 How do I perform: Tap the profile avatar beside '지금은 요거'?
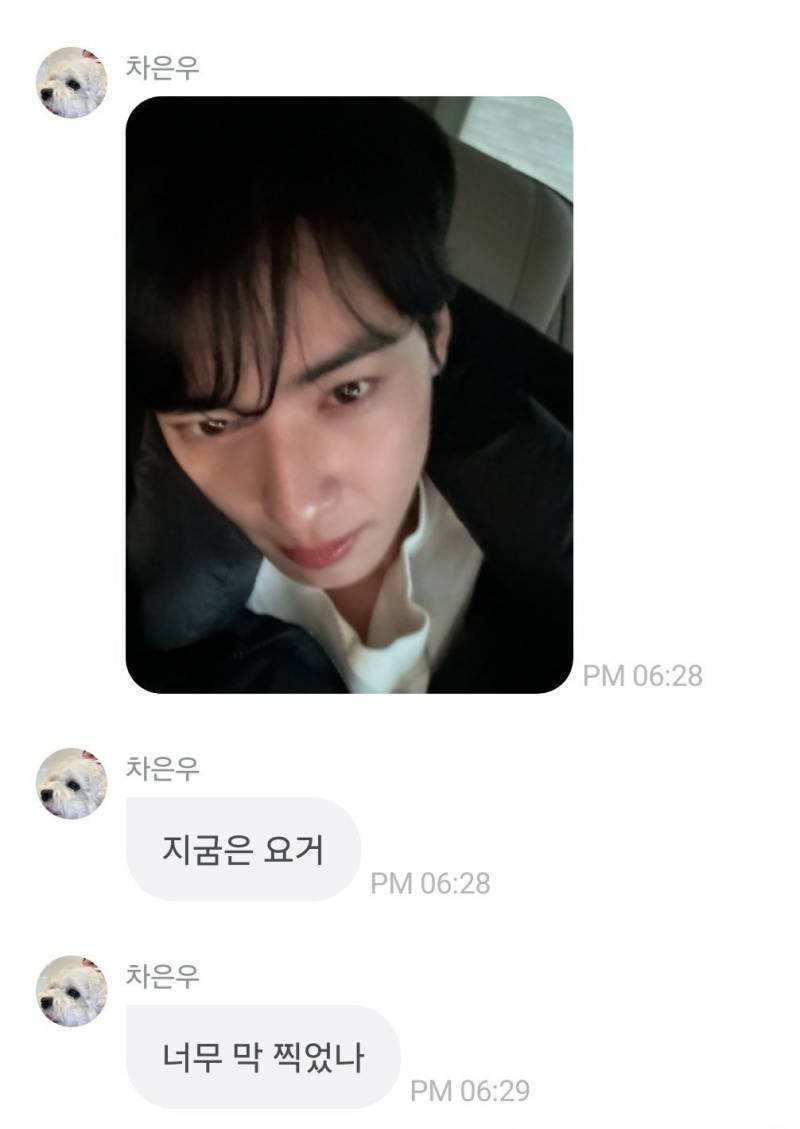[71, 783]
